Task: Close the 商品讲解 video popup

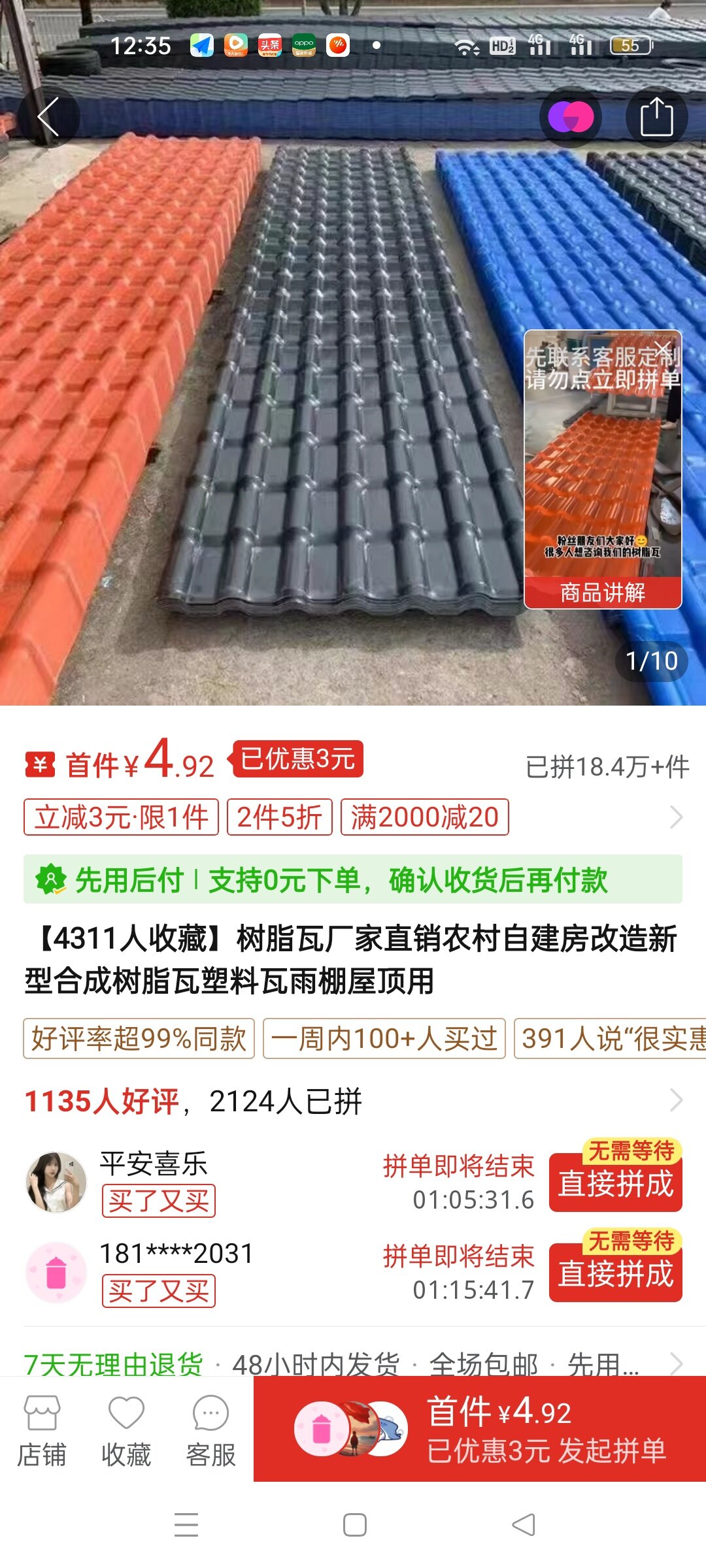Action: point(663,348)
